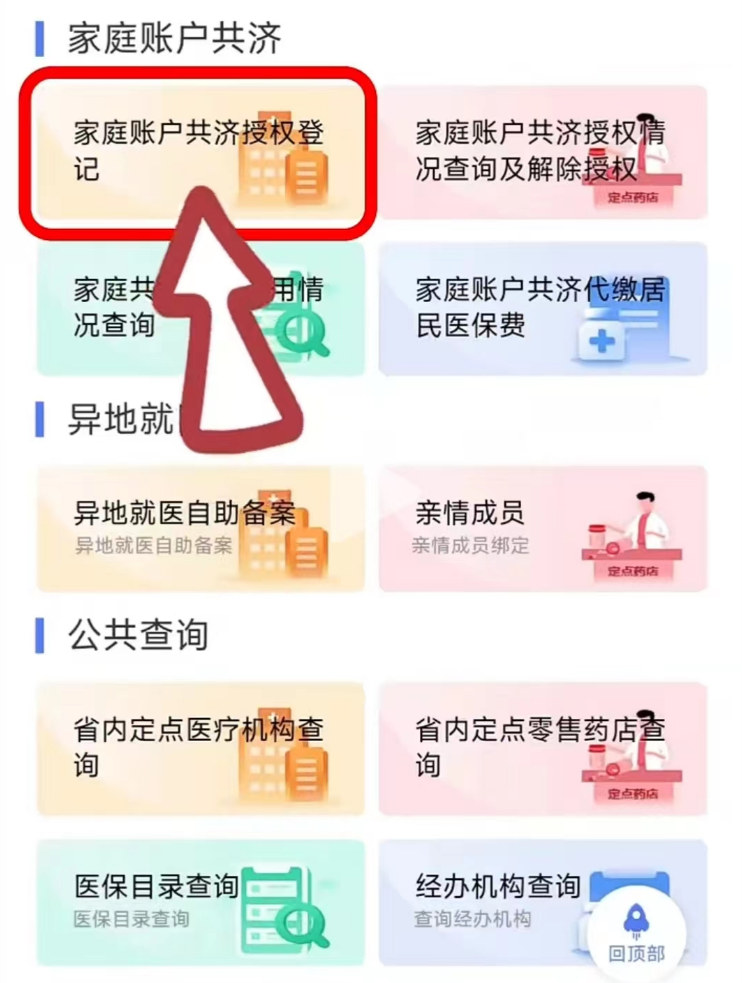Open 省内定点零售药店查询
742x983 pixels.
542,746
